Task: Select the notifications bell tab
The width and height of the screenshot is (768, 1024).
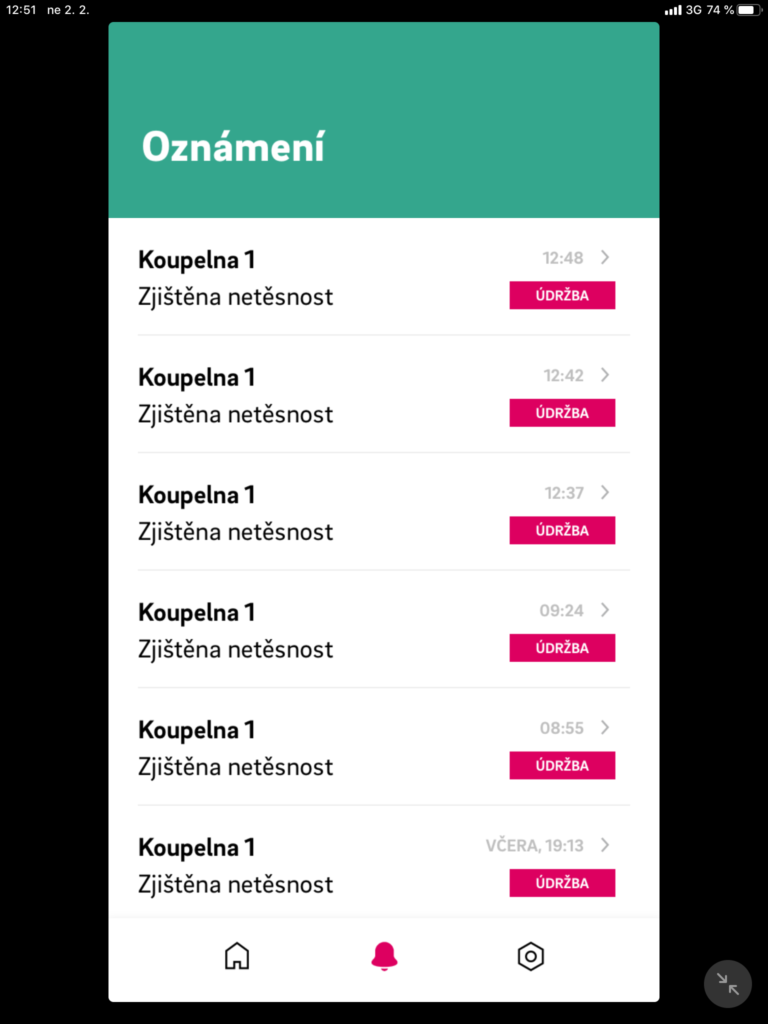Action: pyautogui.click(x=384, y=957)
